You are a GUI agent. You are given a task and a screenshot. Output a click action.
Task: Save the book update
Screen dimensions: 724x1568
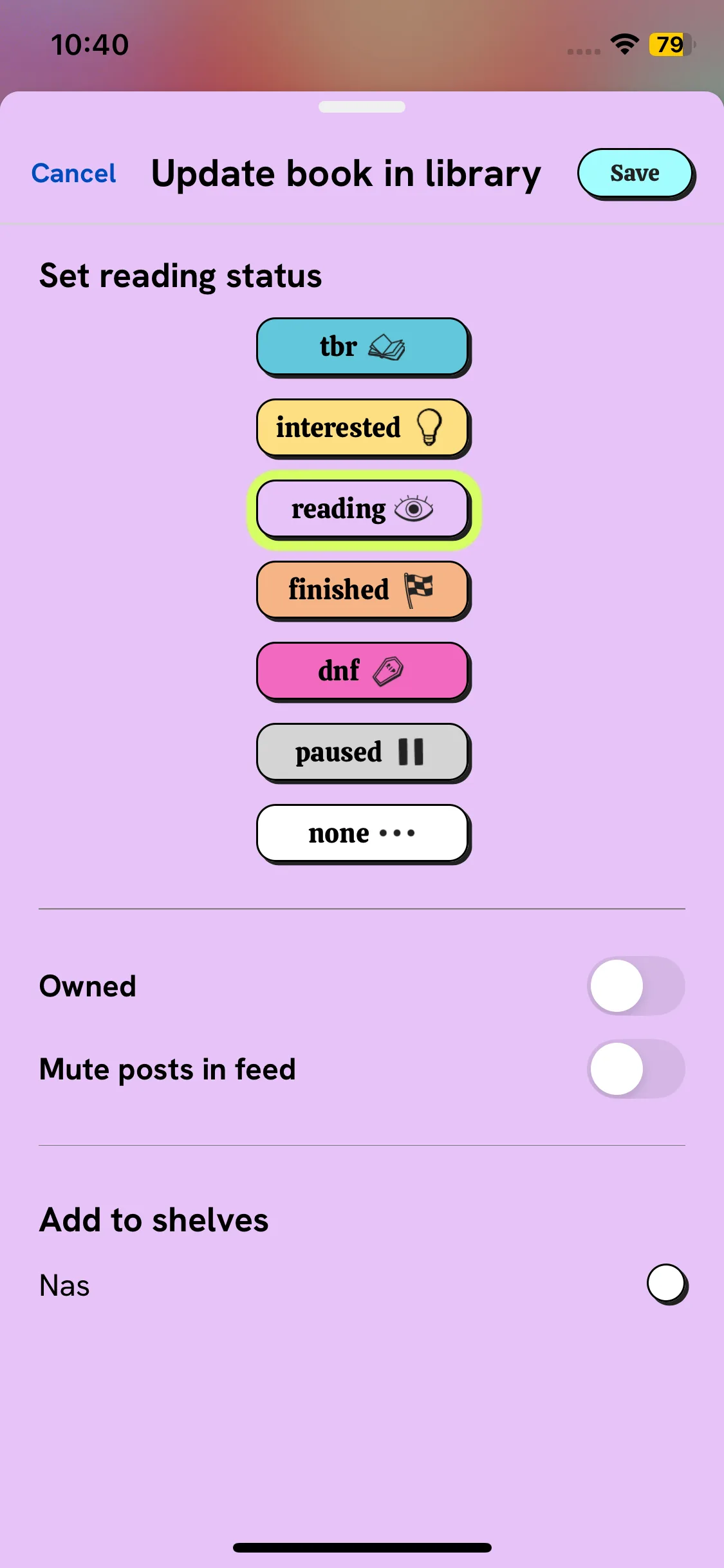635,173
